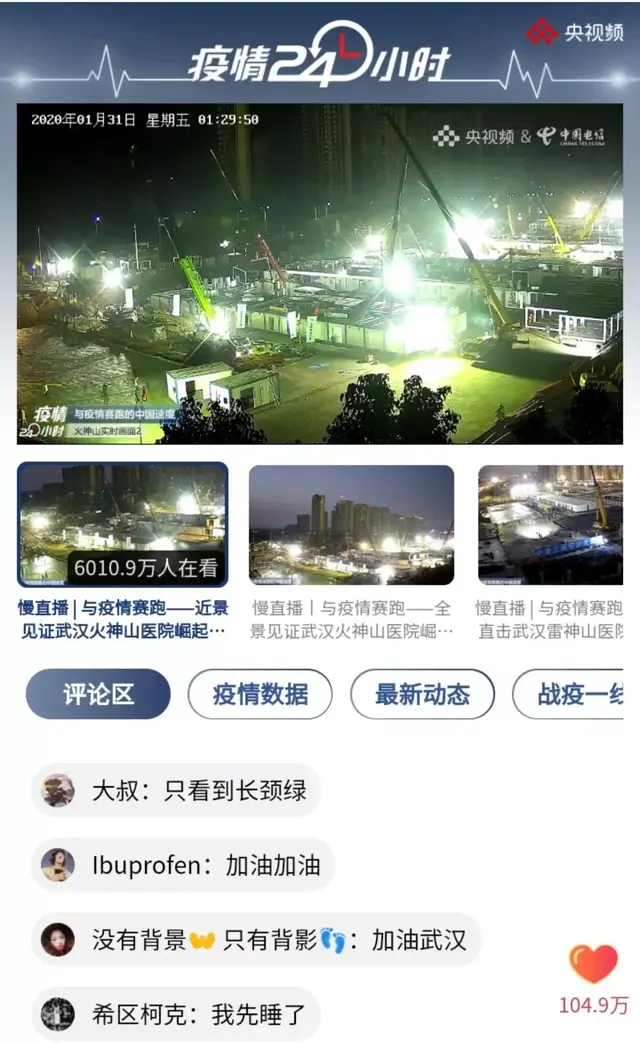Switch to the 评论区 tab
The width and height of the screenshot is (640, 1044).
pyautogui.click(x=98, y=694)
